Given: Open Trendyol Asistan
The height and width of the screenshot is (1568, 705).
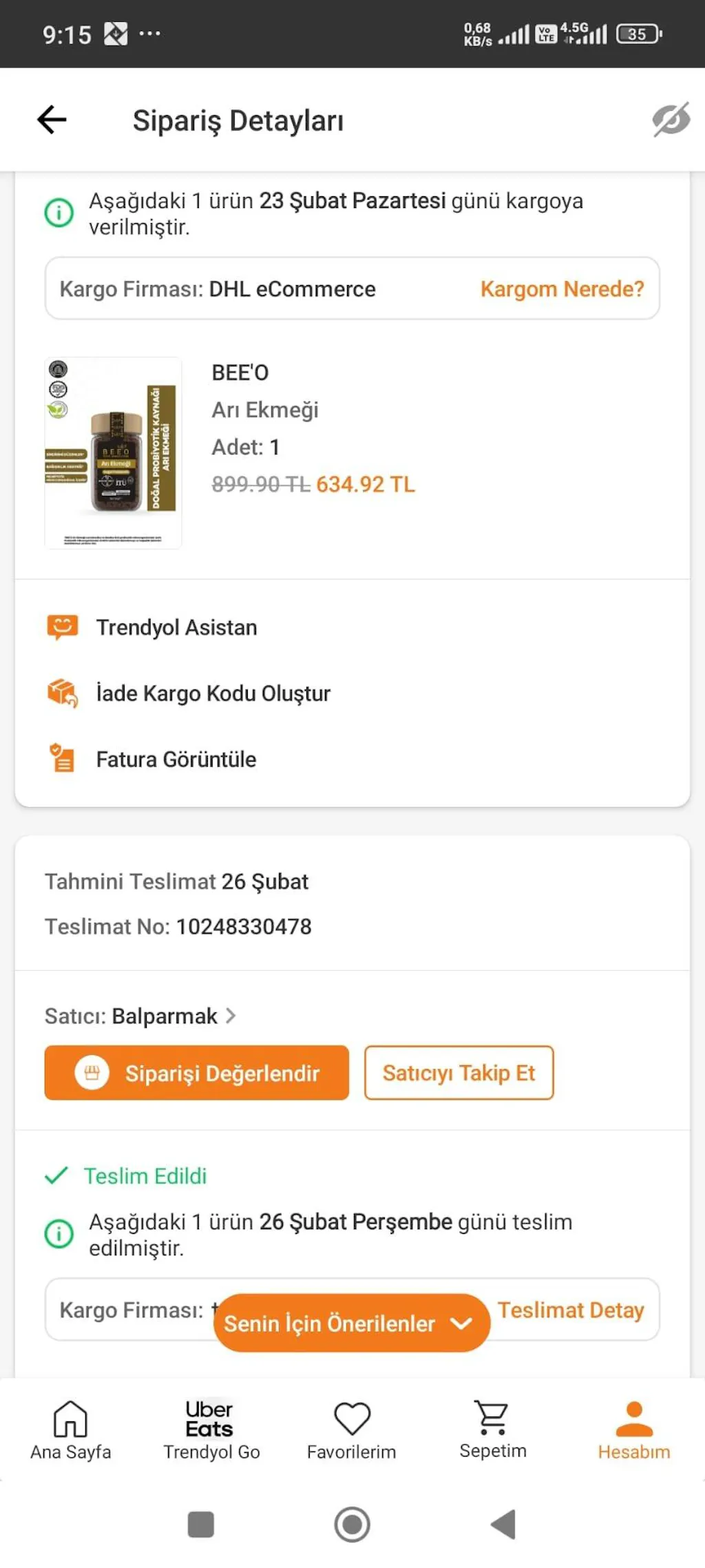Looking at the screenshot, I should click(176, 627).
